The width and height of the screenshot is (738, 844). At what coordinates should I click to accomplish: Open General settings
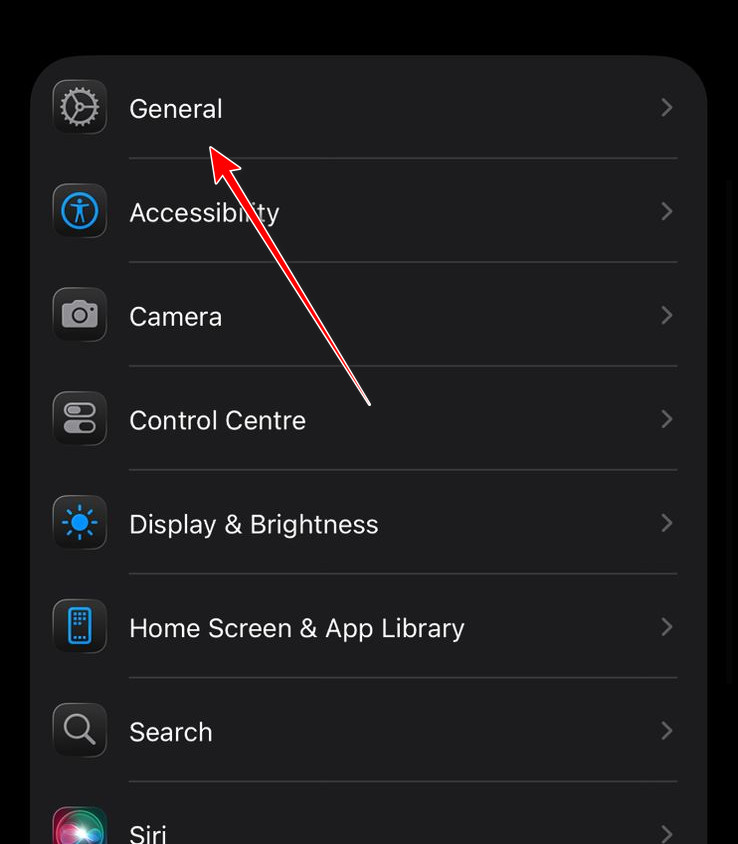point(176,108)
